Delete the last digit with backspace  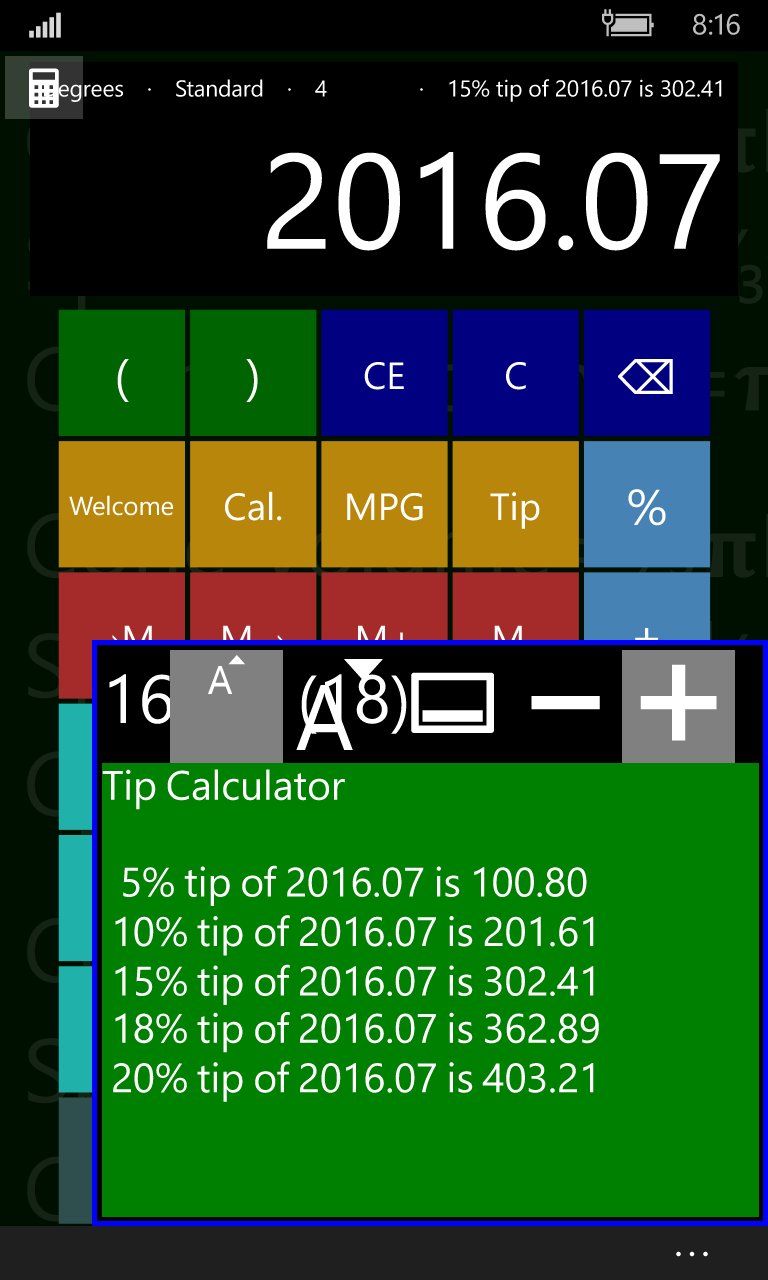(646, 374)
